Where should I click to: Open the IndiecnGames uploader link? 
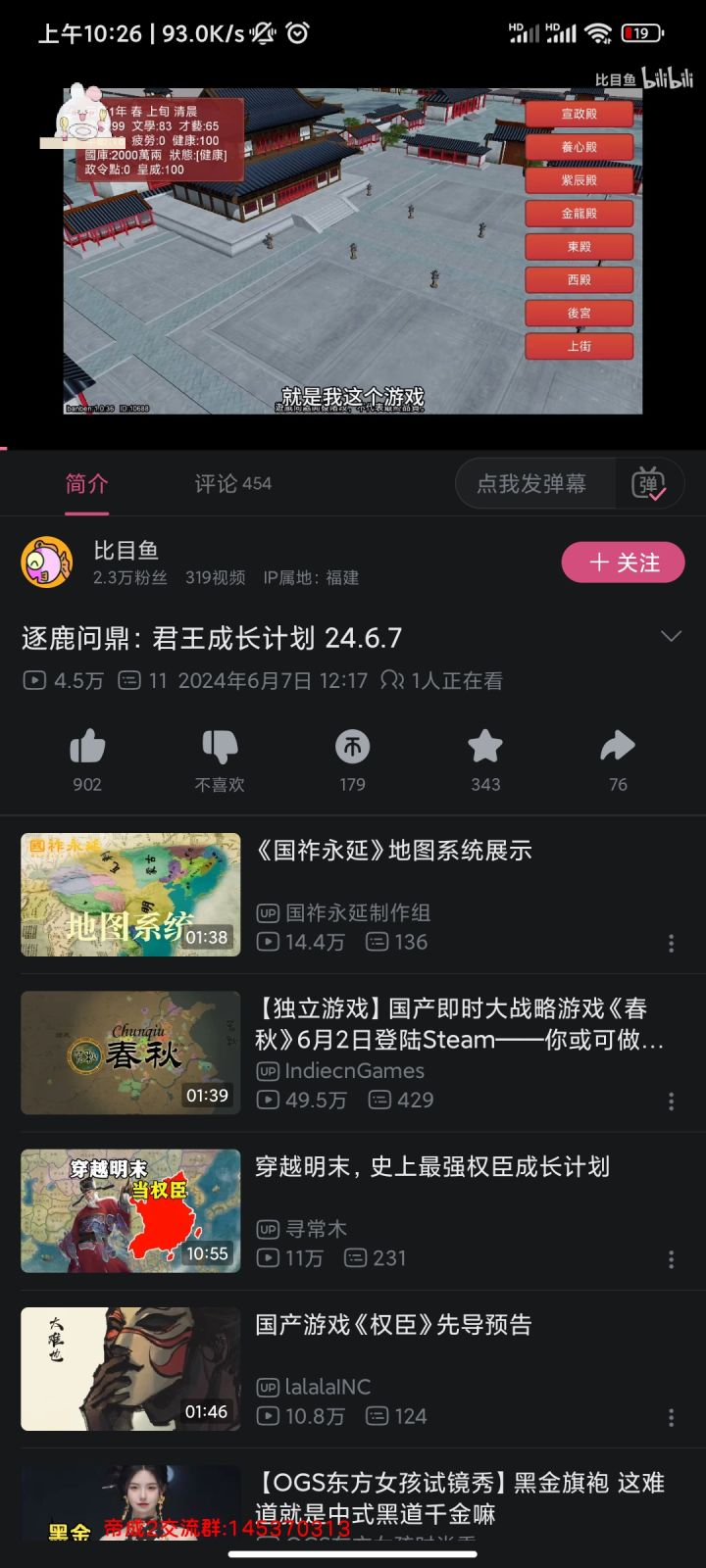(x=353, y=1070)
